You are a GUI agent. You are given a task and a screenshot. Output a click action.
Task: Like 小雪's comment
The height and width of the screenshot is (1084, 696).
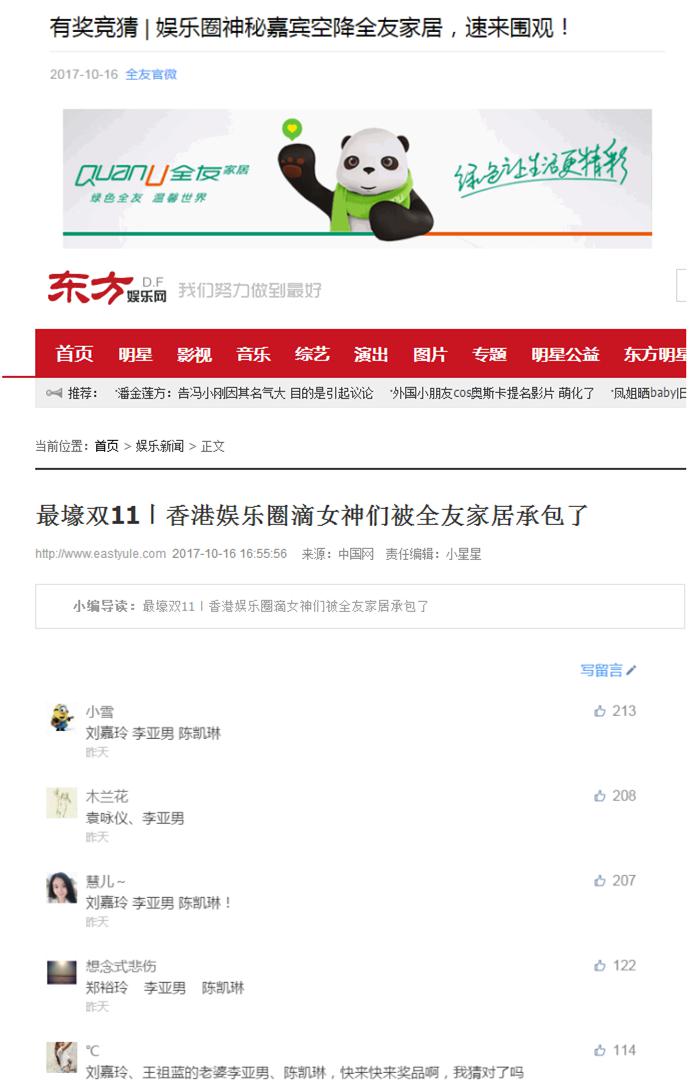(601, 711)
